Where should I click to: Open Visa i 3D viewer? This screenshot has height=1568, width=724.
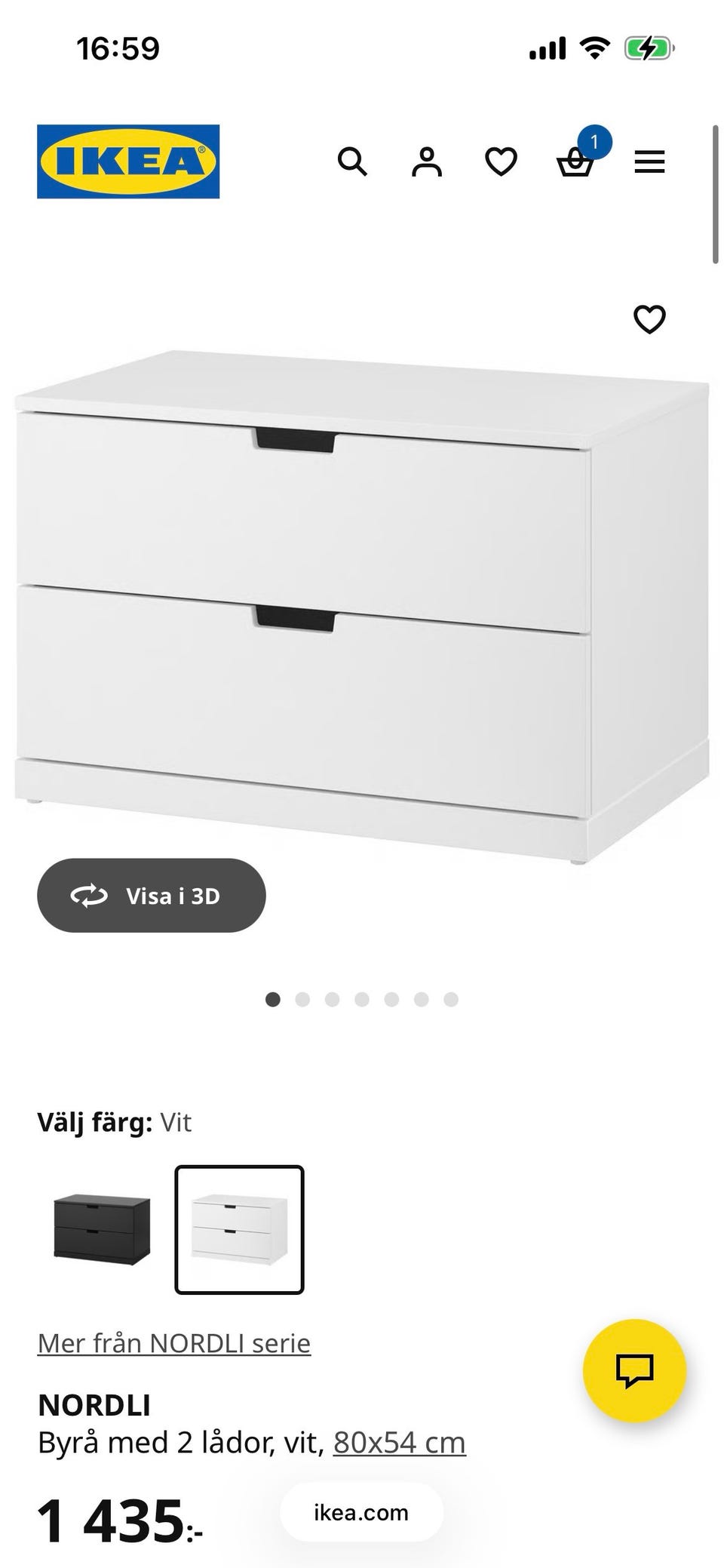click(x=151, y=895)
